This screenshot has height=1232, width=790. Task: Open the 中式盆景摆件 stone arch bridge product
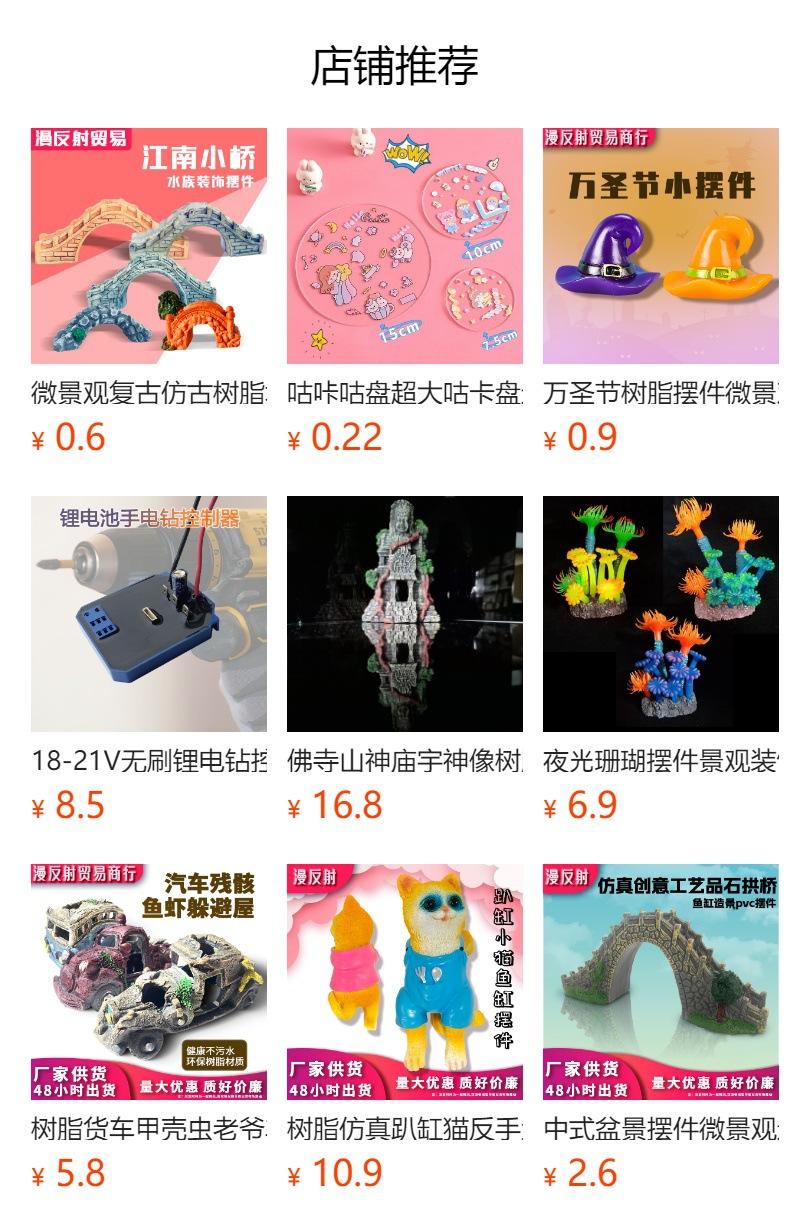click(660, 982)
